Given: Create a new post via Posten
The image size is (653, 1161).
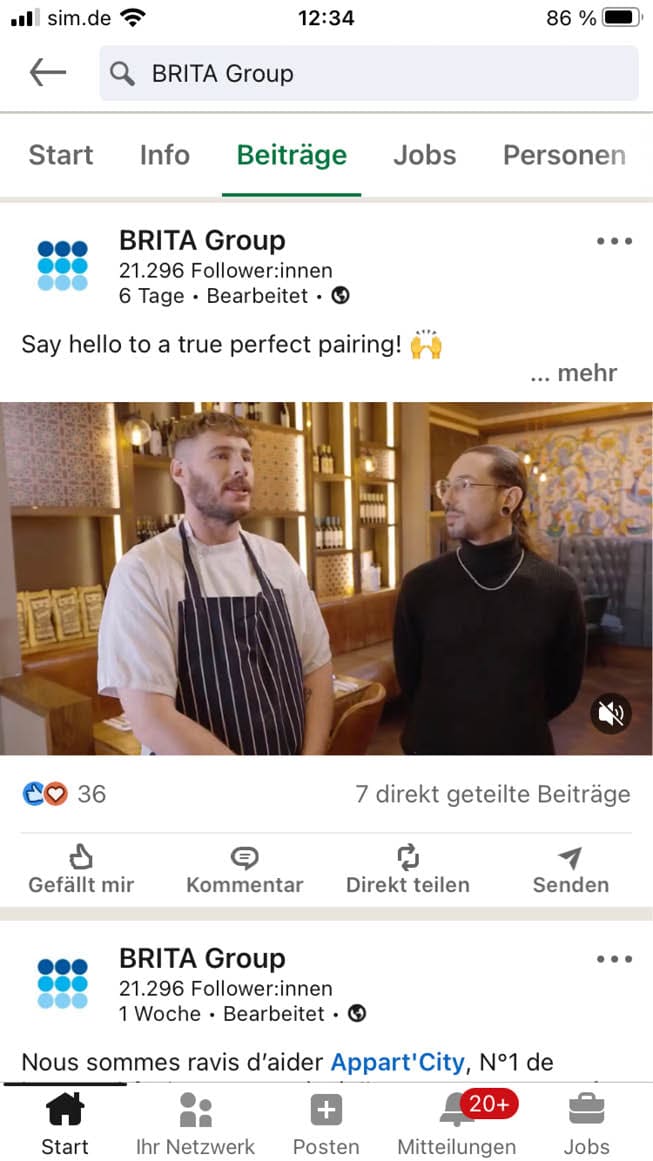Looking at the screenshot, I should pos(326,1122).
